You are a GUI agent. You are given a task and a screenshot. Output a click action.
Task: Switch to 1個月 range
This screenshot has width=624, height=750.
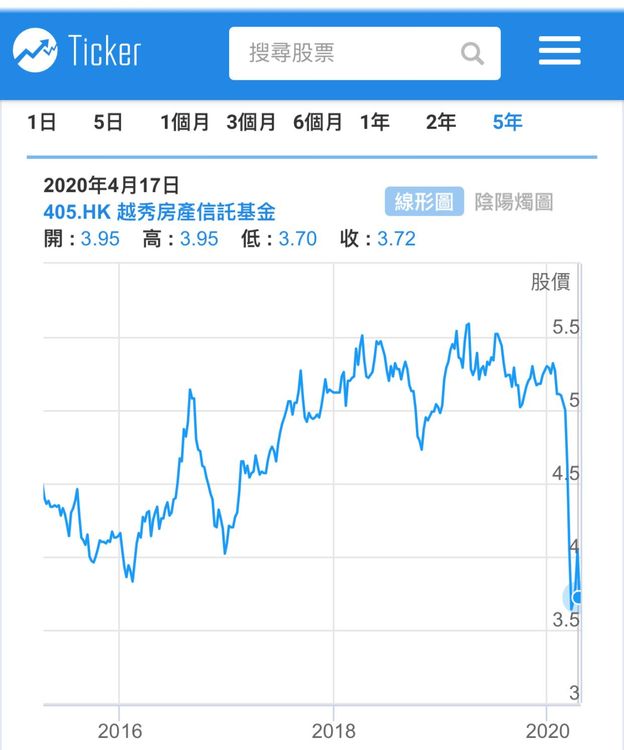185,122
